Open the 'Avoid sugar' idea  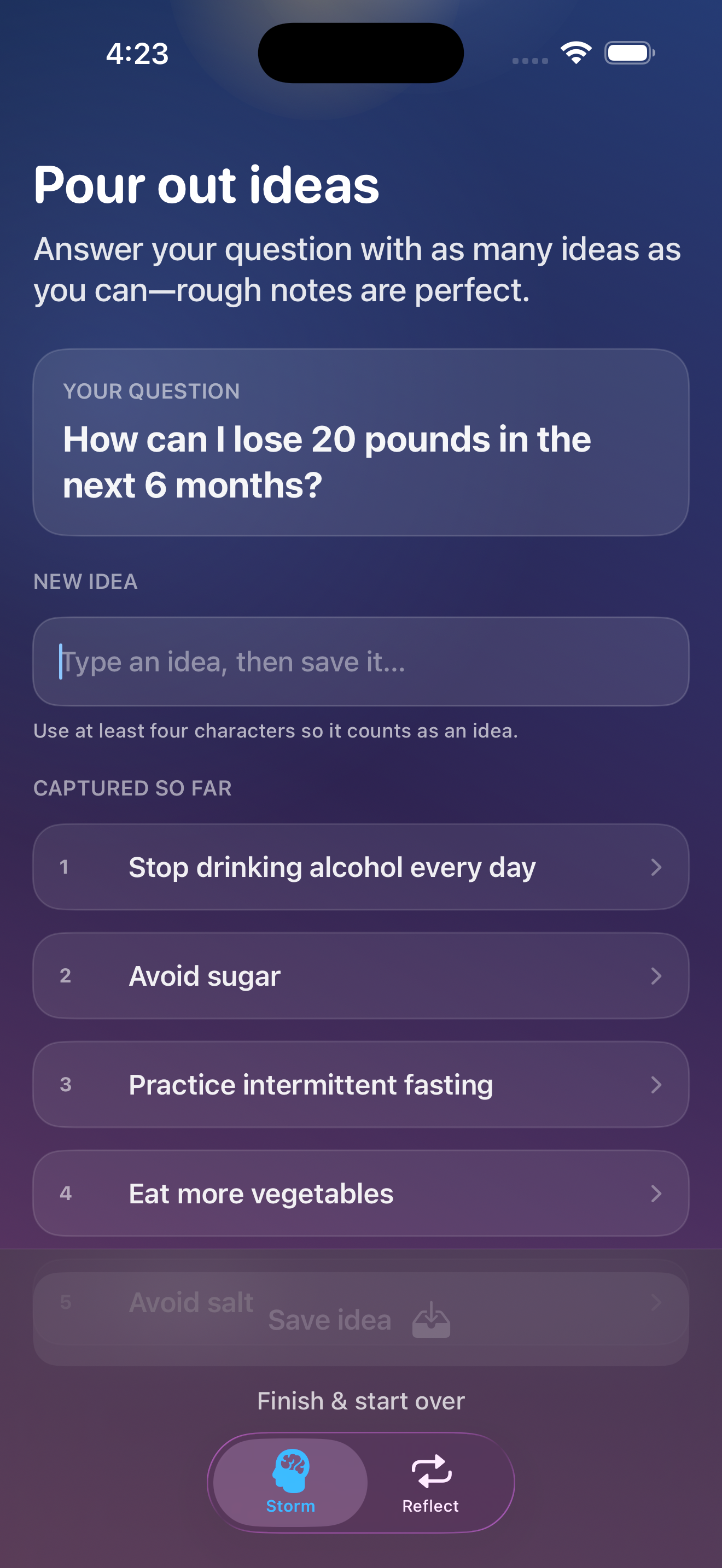point(360,976)
